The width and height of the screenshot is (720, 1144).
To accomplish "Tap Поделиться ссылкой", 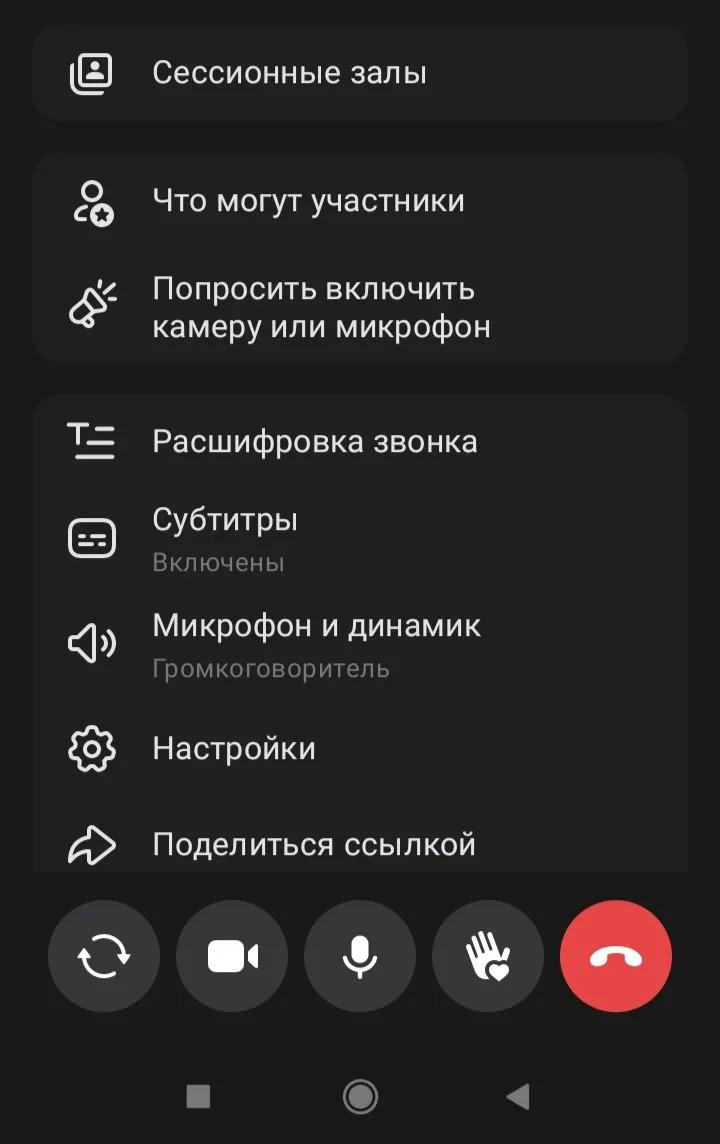I will tap(360, 844).
